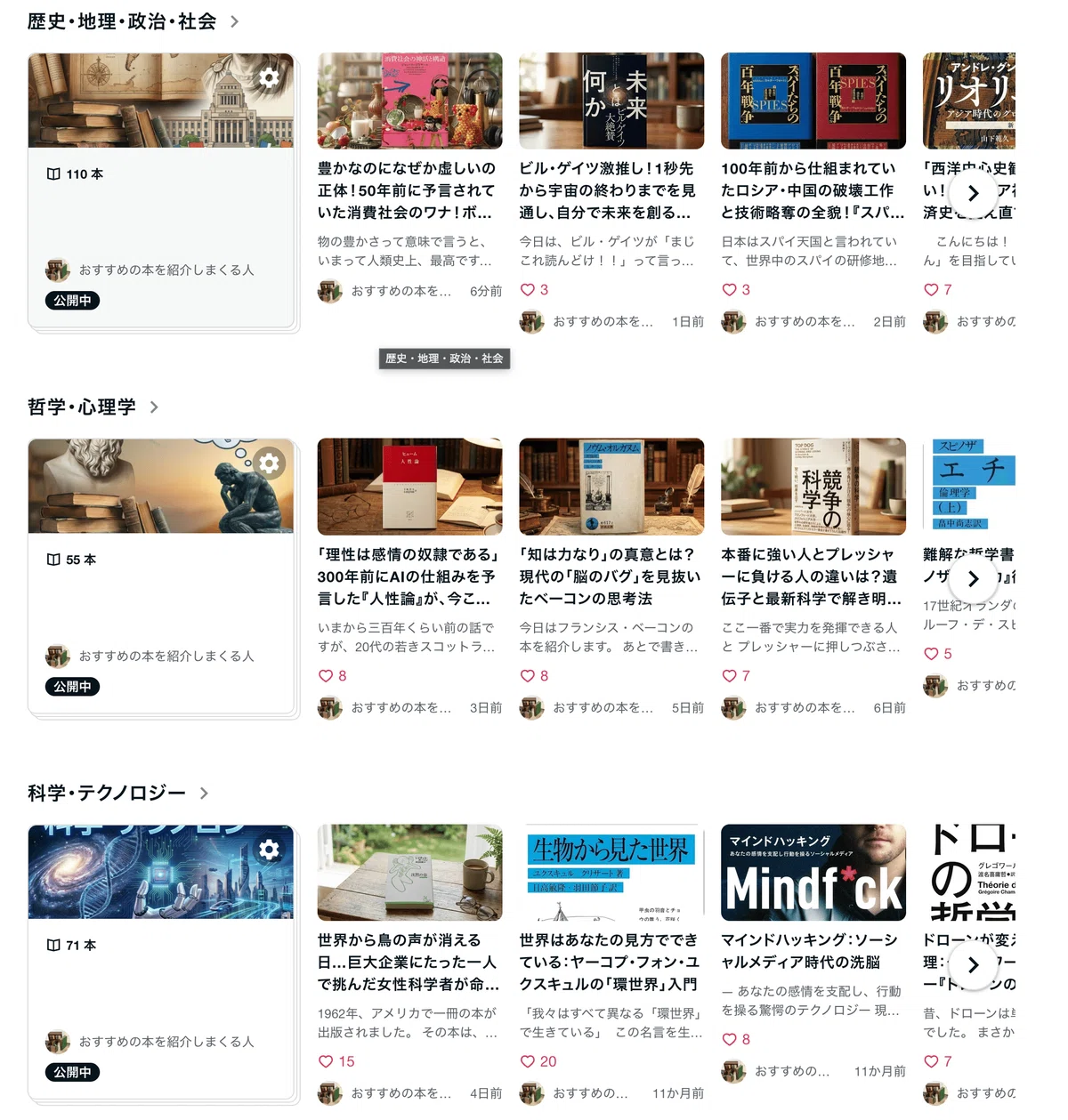Show next articles in the science row
Screen dimensions: 1068x1120
pos(973,964)
